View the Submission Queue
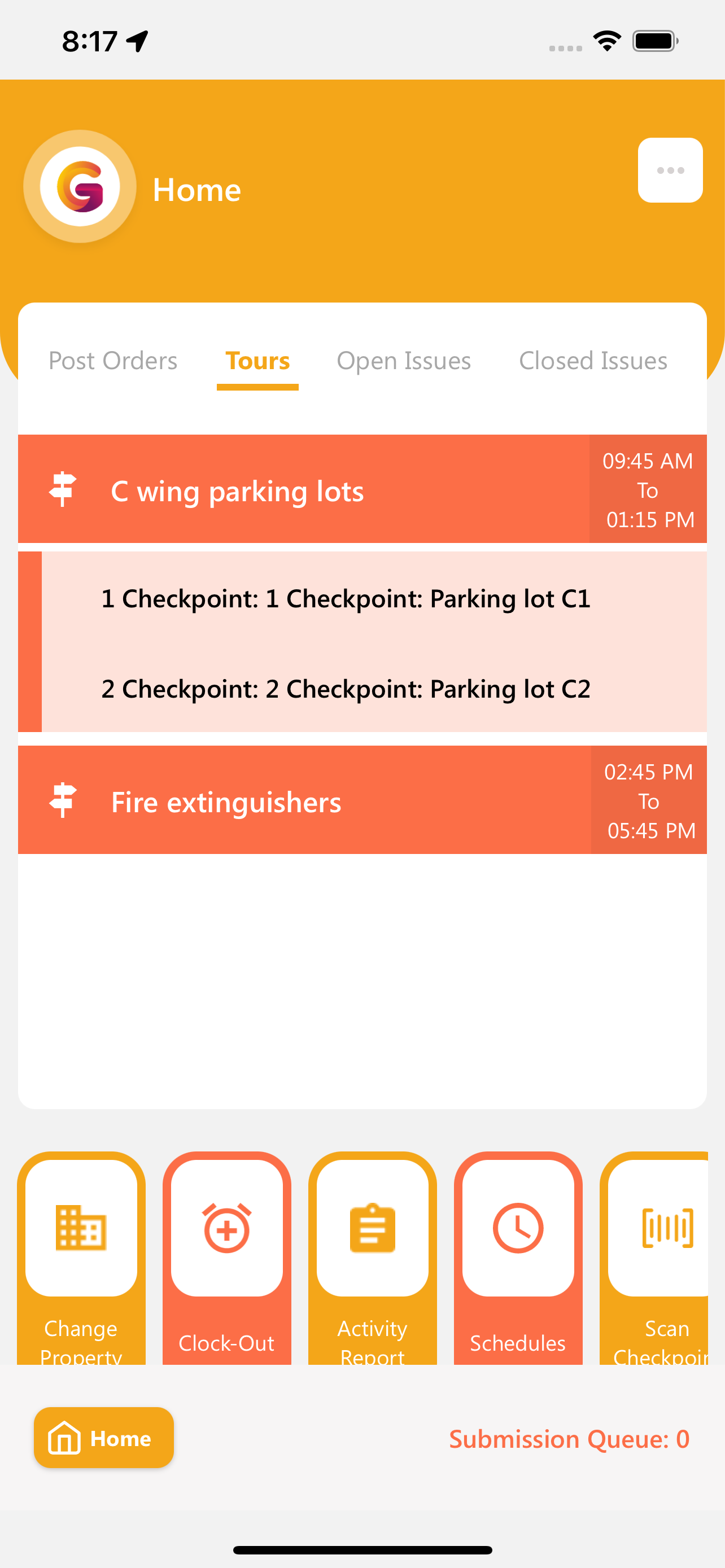The height and width of the screenshot is (1568, 725). coord(569,1439)
